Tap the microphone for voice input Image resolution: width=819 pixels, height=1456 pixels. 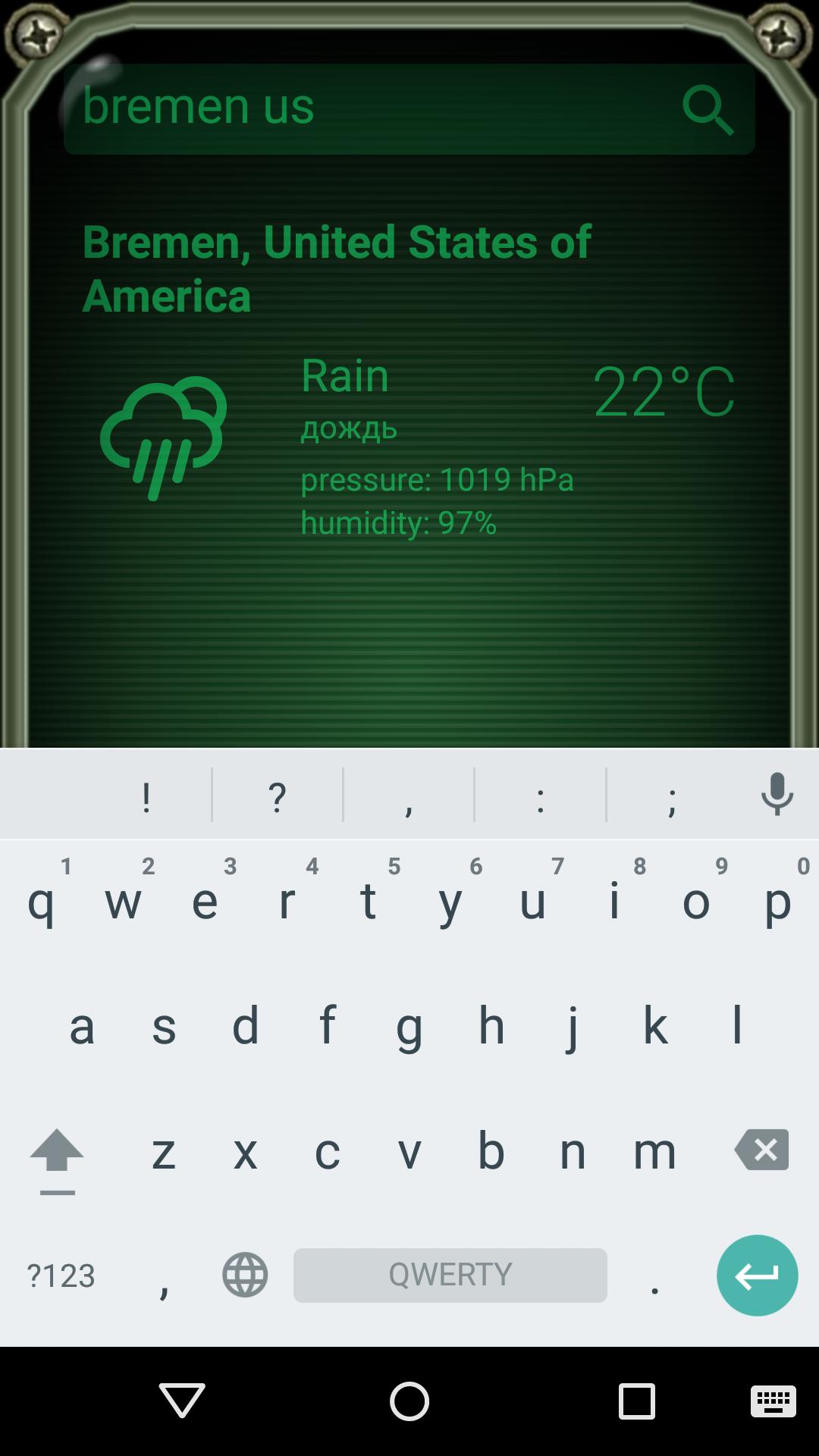[777, 794]
